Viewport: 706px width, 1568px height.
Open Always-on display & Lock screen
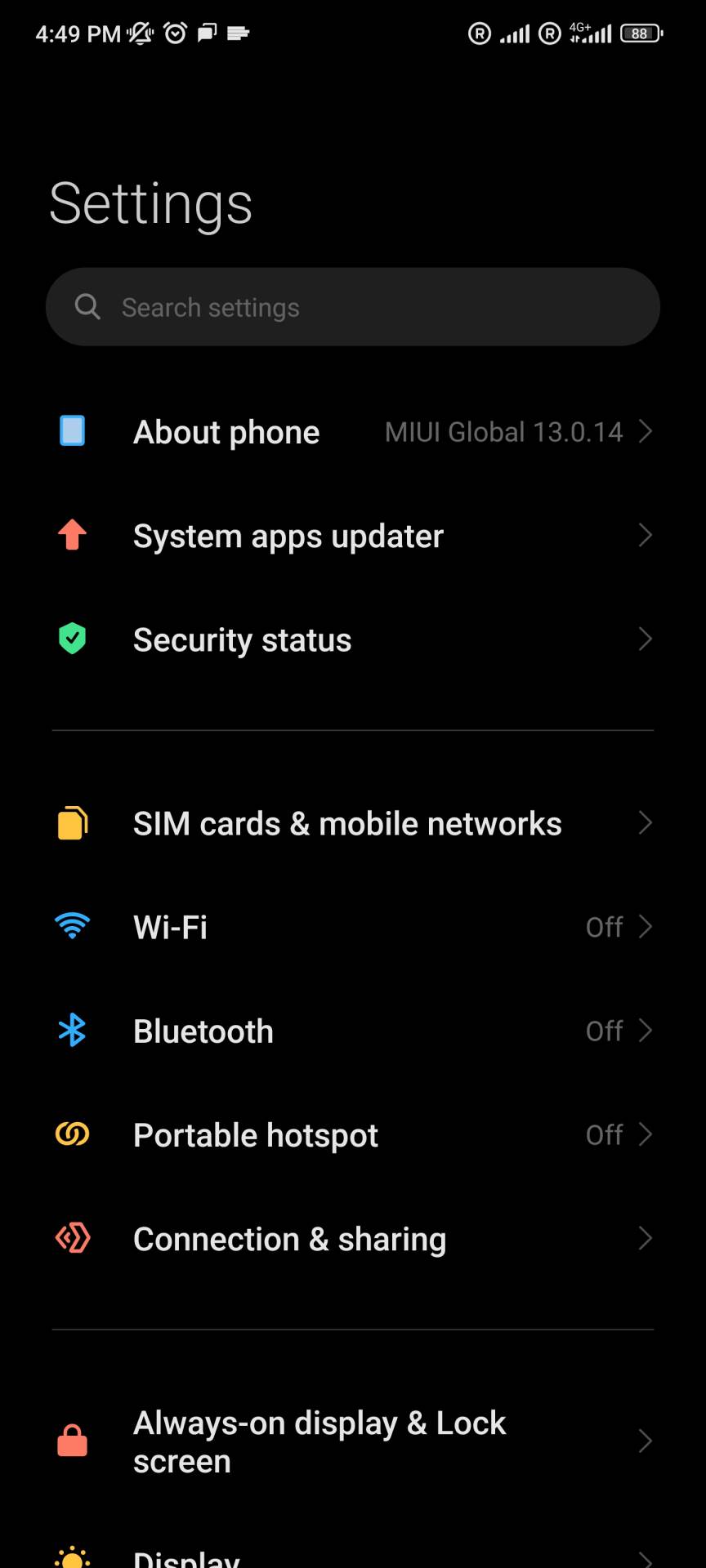(351, 1441)
